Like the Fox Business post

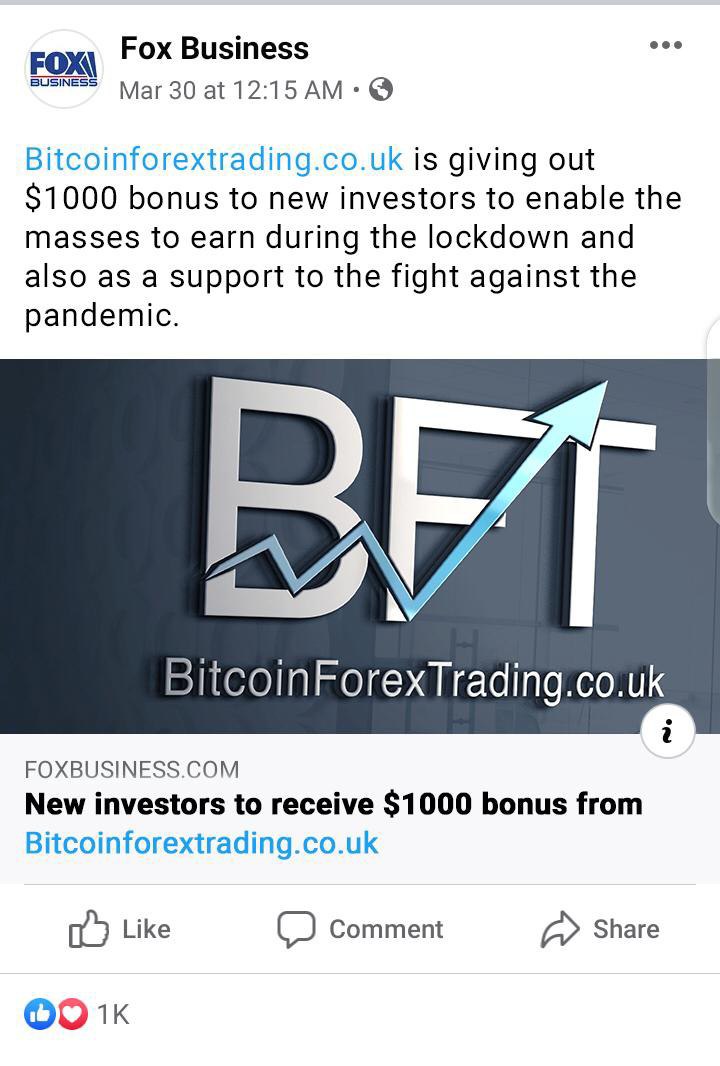(x=120, y=929)
